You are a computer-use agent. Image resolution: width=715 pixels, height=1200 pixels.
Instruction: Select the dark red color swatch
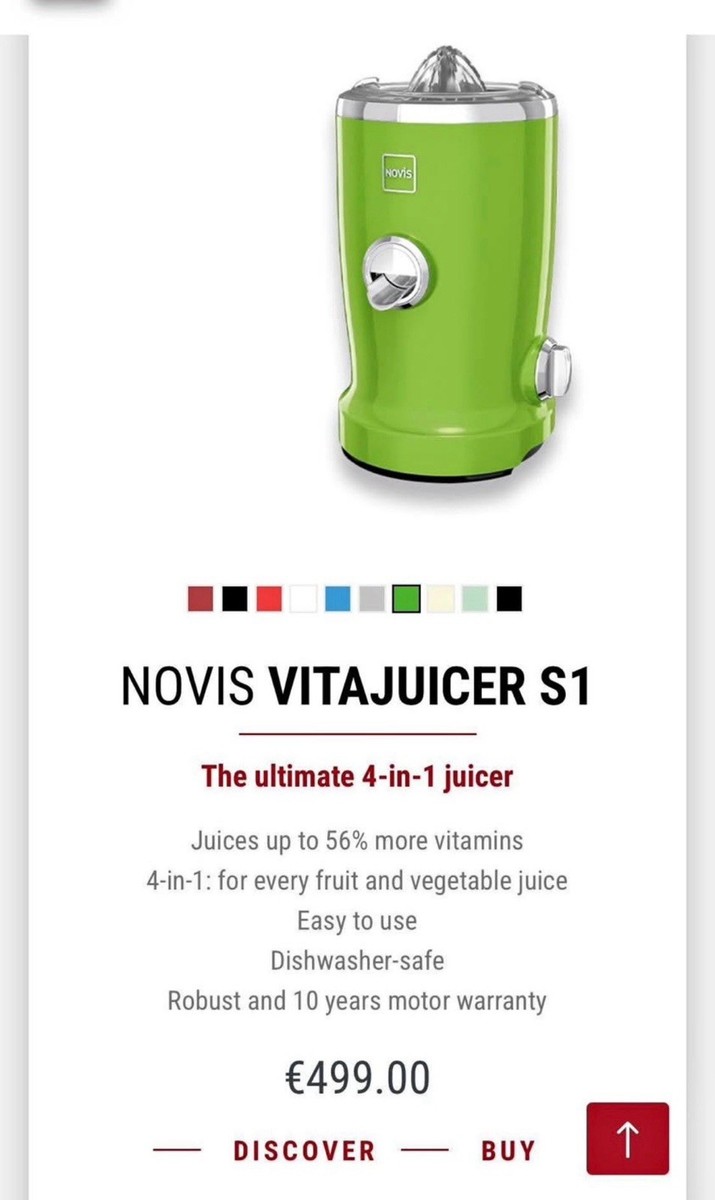200,599
